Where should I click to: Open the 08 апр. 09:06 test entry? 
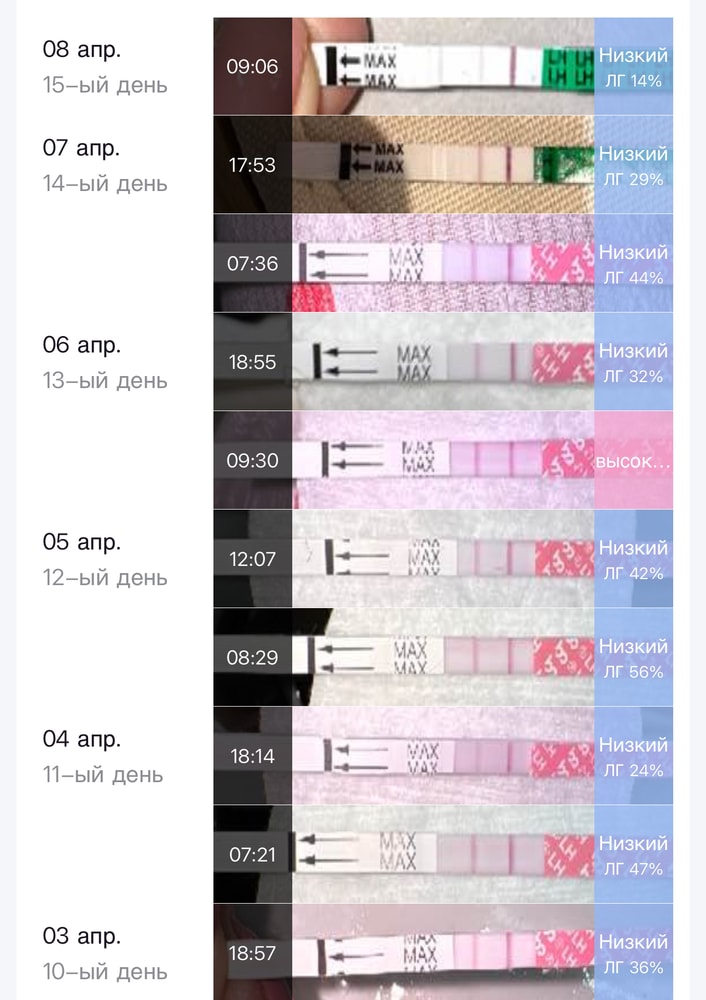(443, 66)
